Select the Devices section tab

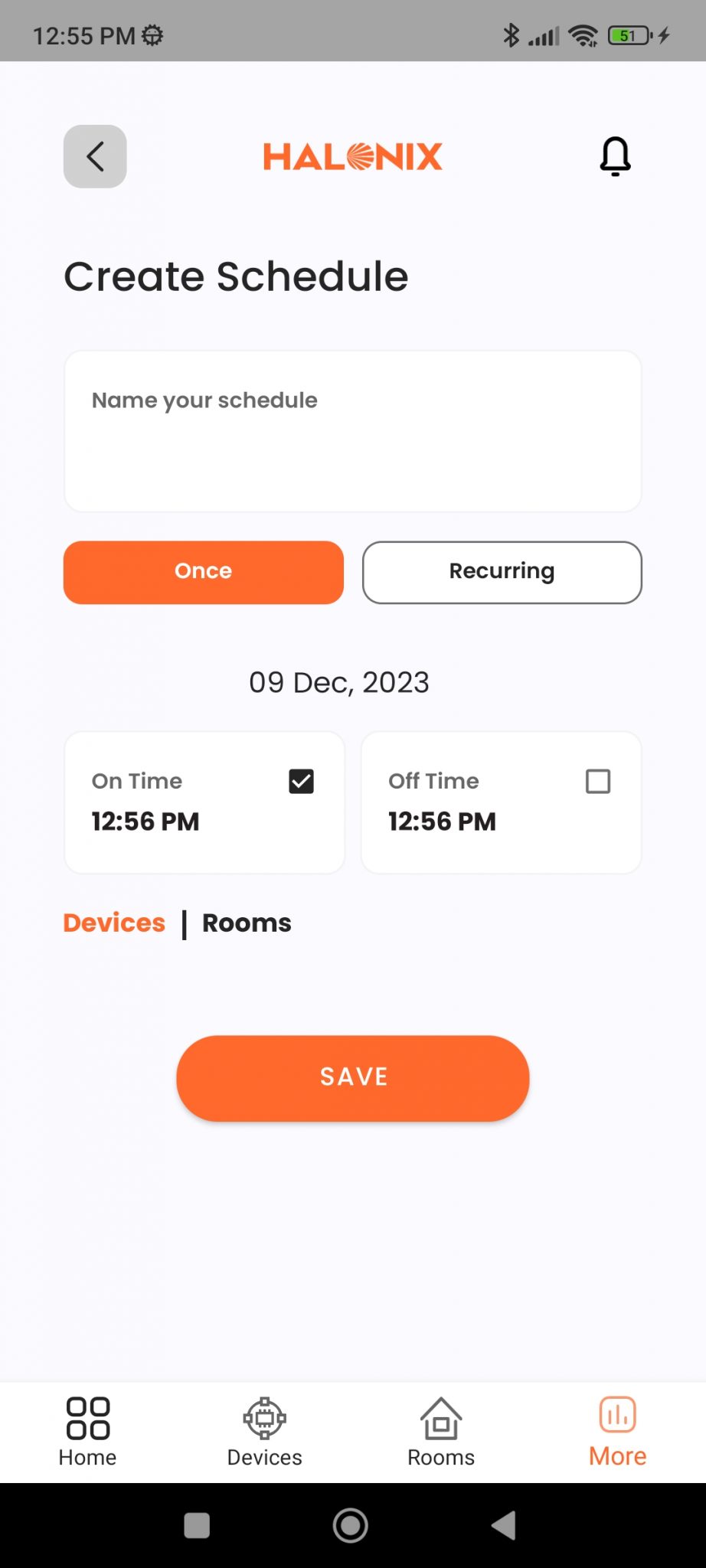[x=114, y=923]
